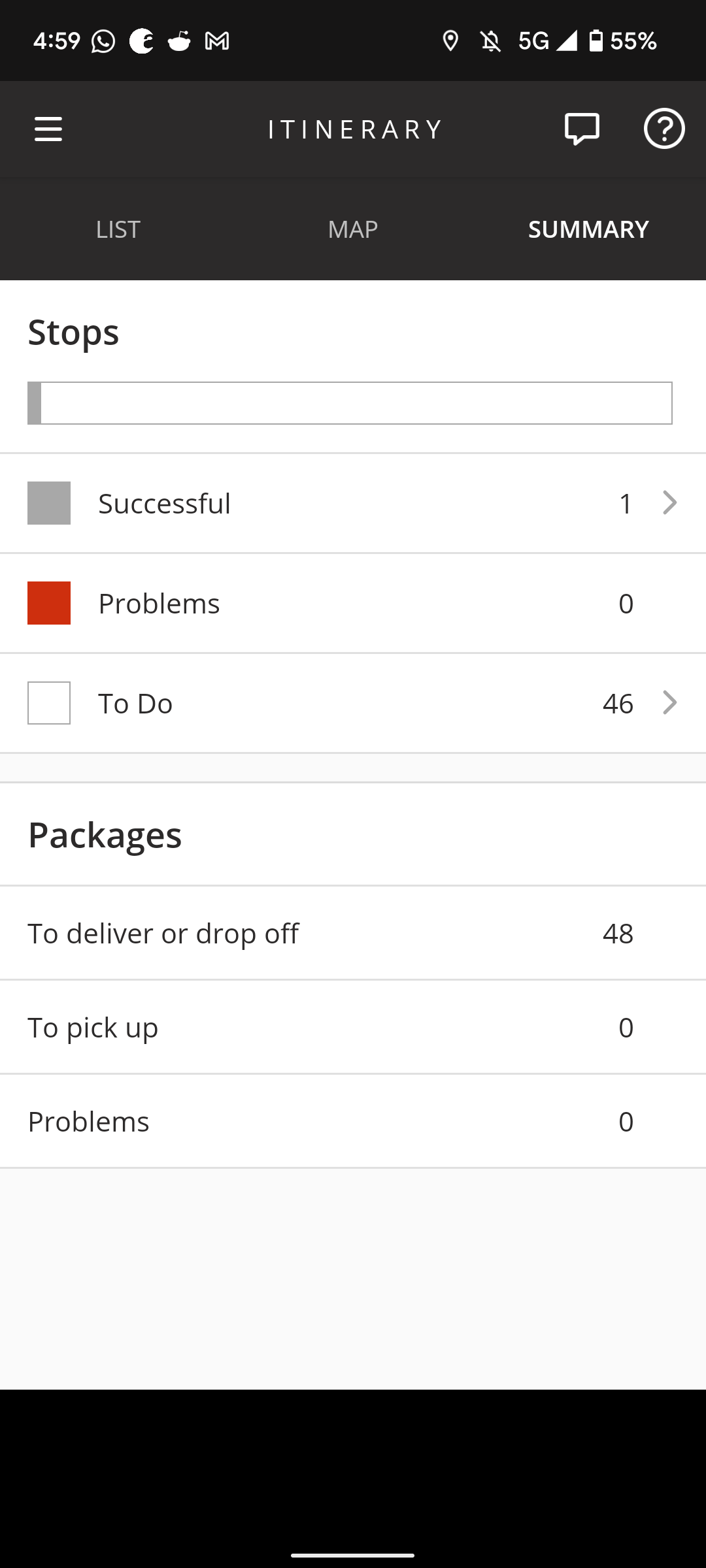Switch to the LIST tab
The width and height of the screenshot is (706, 1568).
coord(118,229)
